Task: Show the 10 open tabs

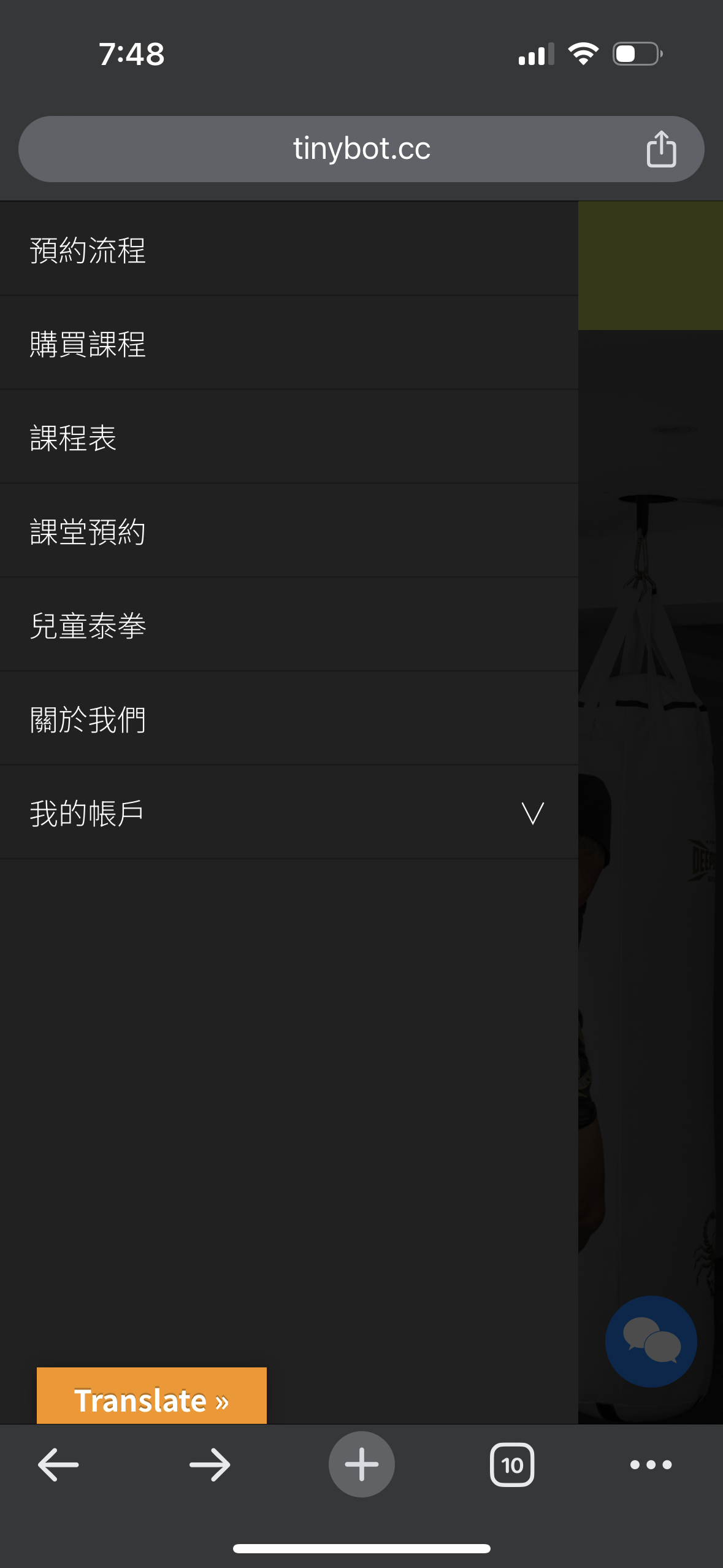Action: click(512, 1465)
